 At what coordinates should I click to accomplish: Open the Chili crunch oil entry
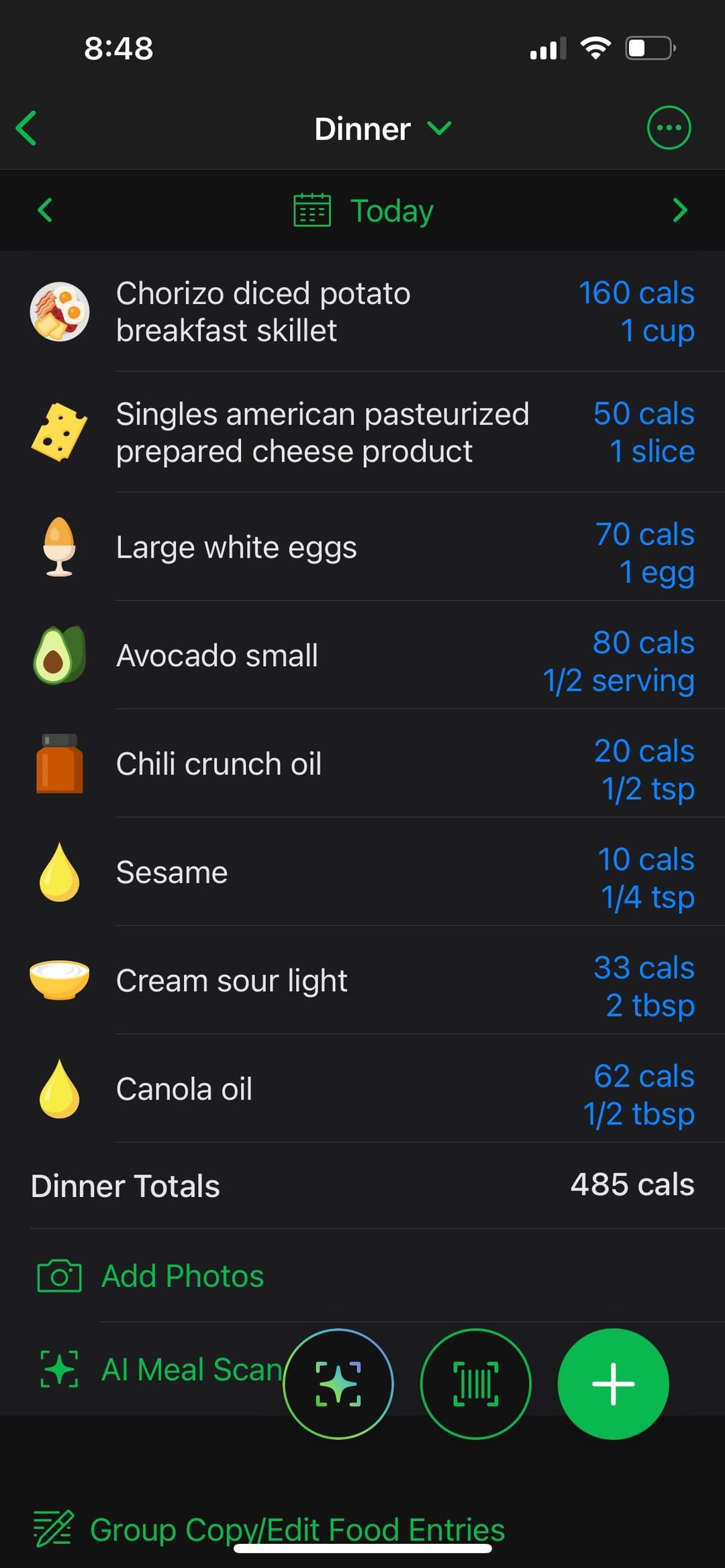[362, 764]
